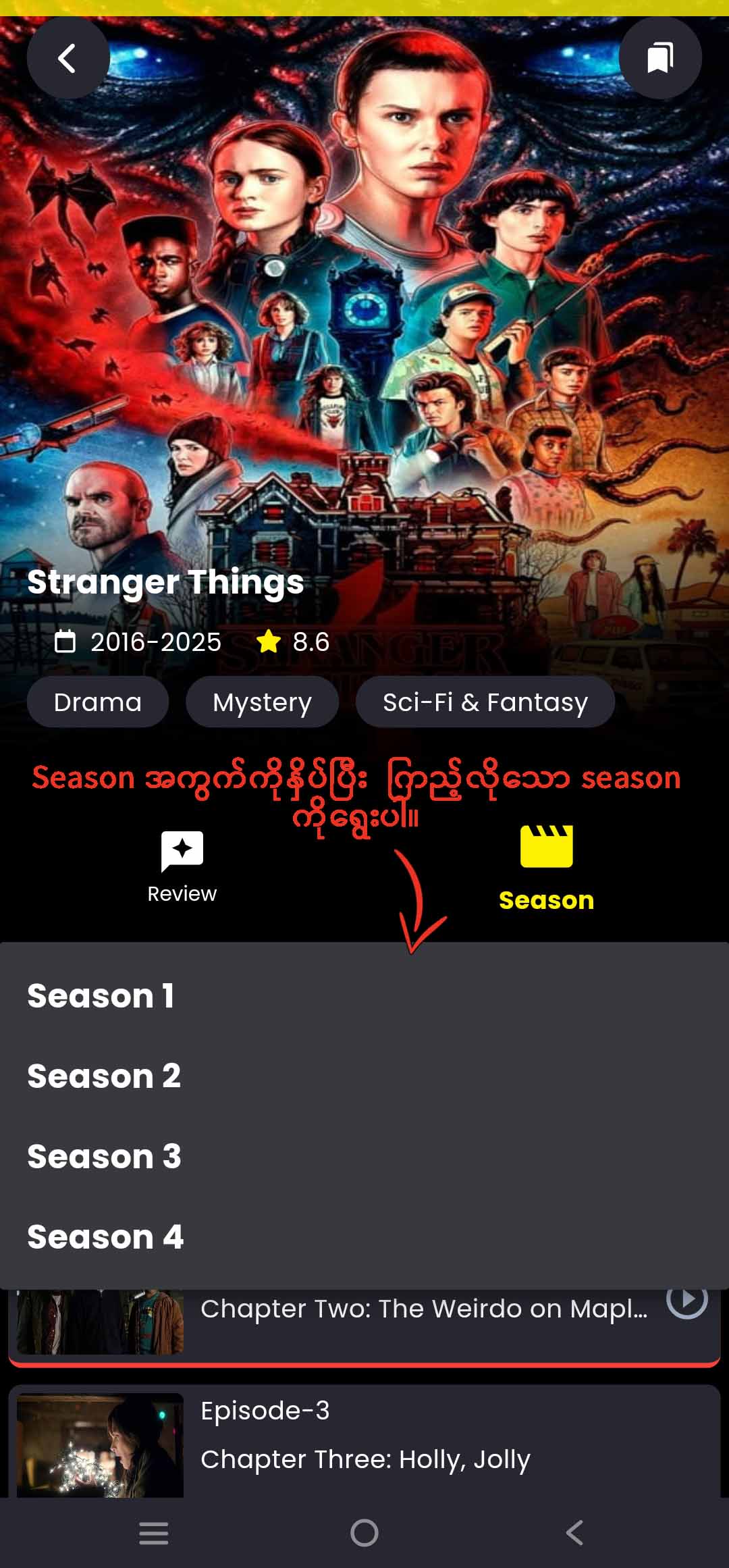Bookmark Stranger Things
729x1568 pixels.
point(660,58)
